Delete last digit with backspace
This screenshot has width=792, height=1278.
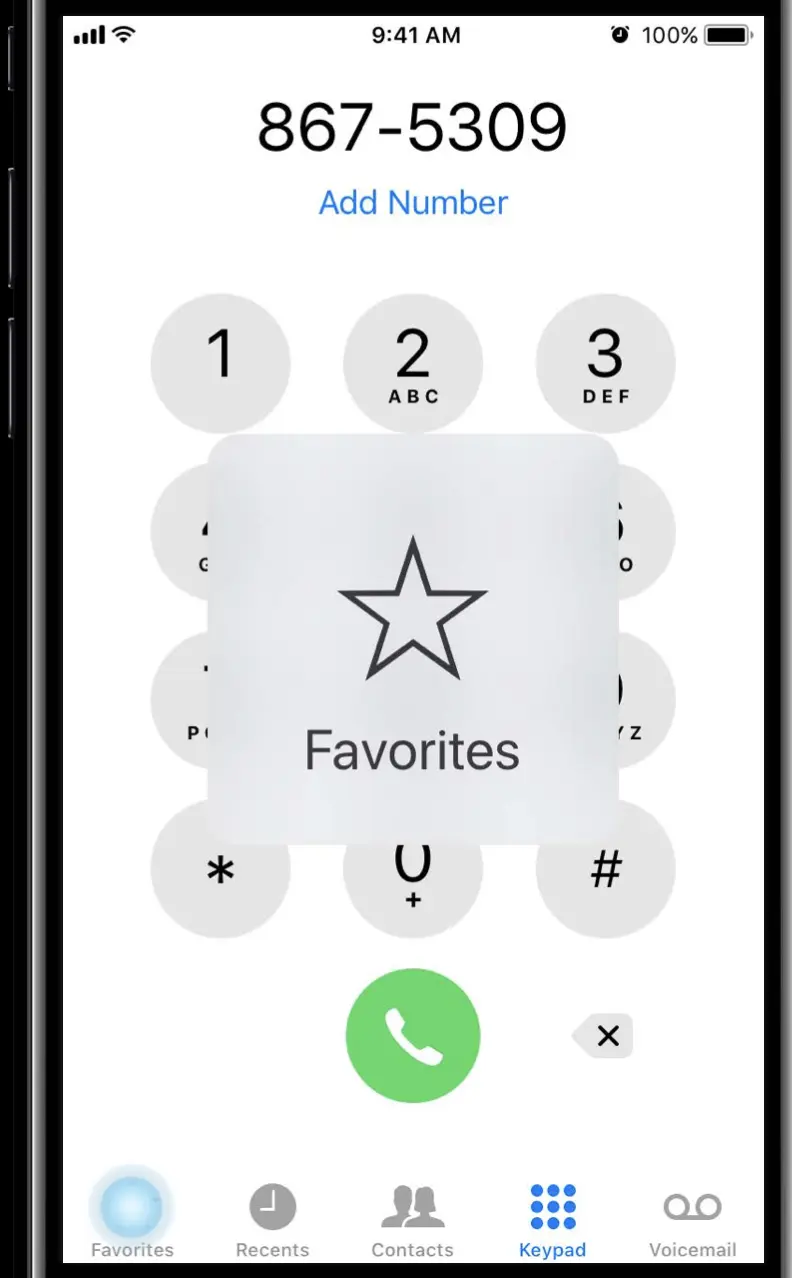604,1036
